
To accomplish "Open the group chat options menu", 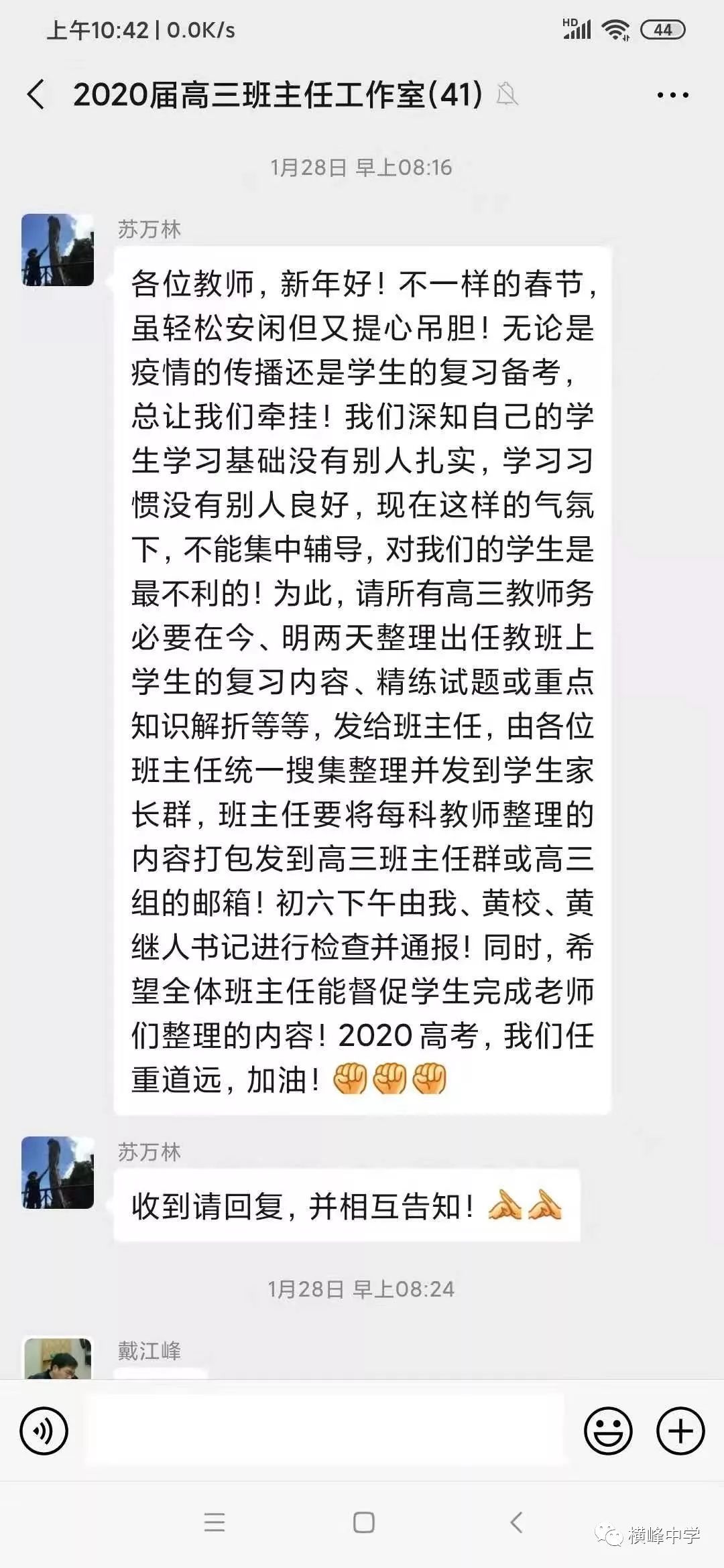I will [x=672, y=95].
